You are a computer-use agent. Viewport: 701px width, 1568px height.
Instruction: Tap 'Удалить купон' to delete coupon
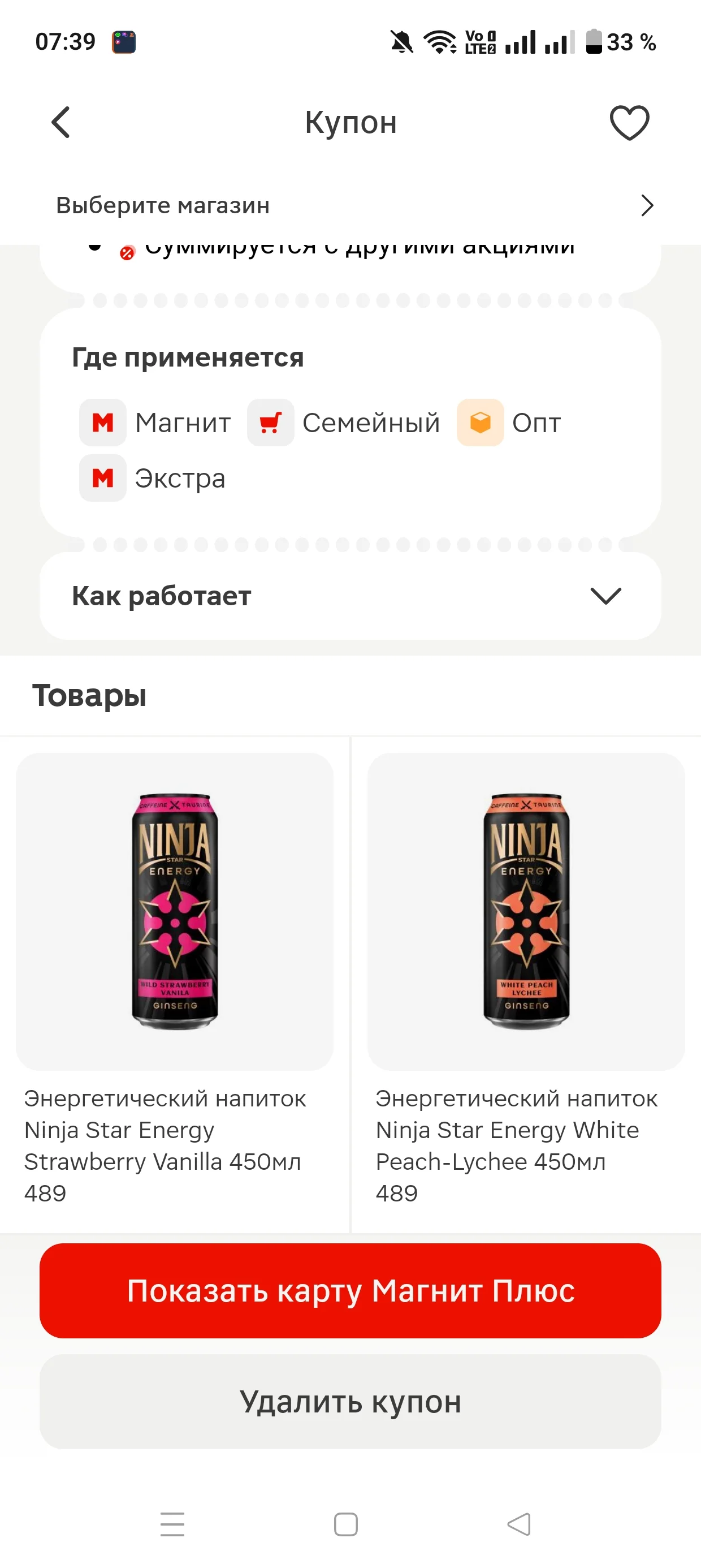click(350, 1402)
